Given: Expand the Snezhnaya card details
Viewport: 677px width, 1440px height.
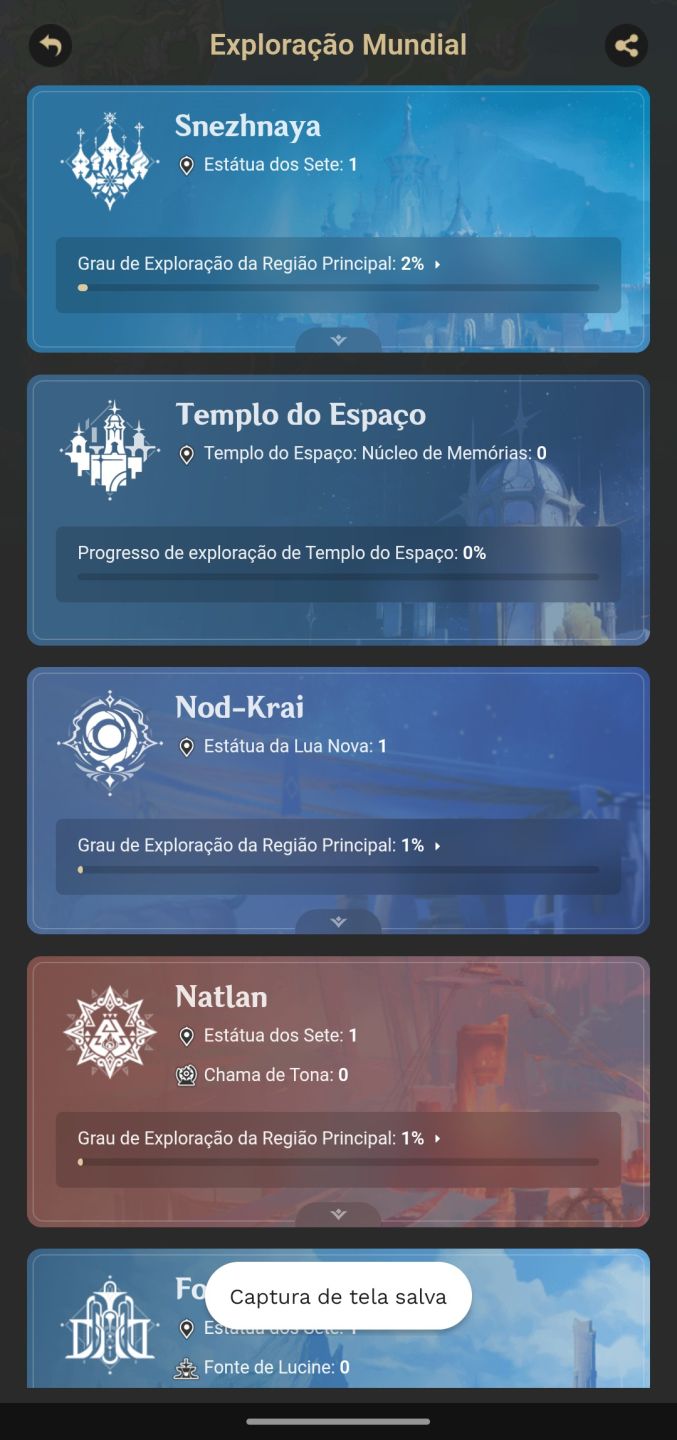Looking at the screenshot, I should [x=338, y=340].
